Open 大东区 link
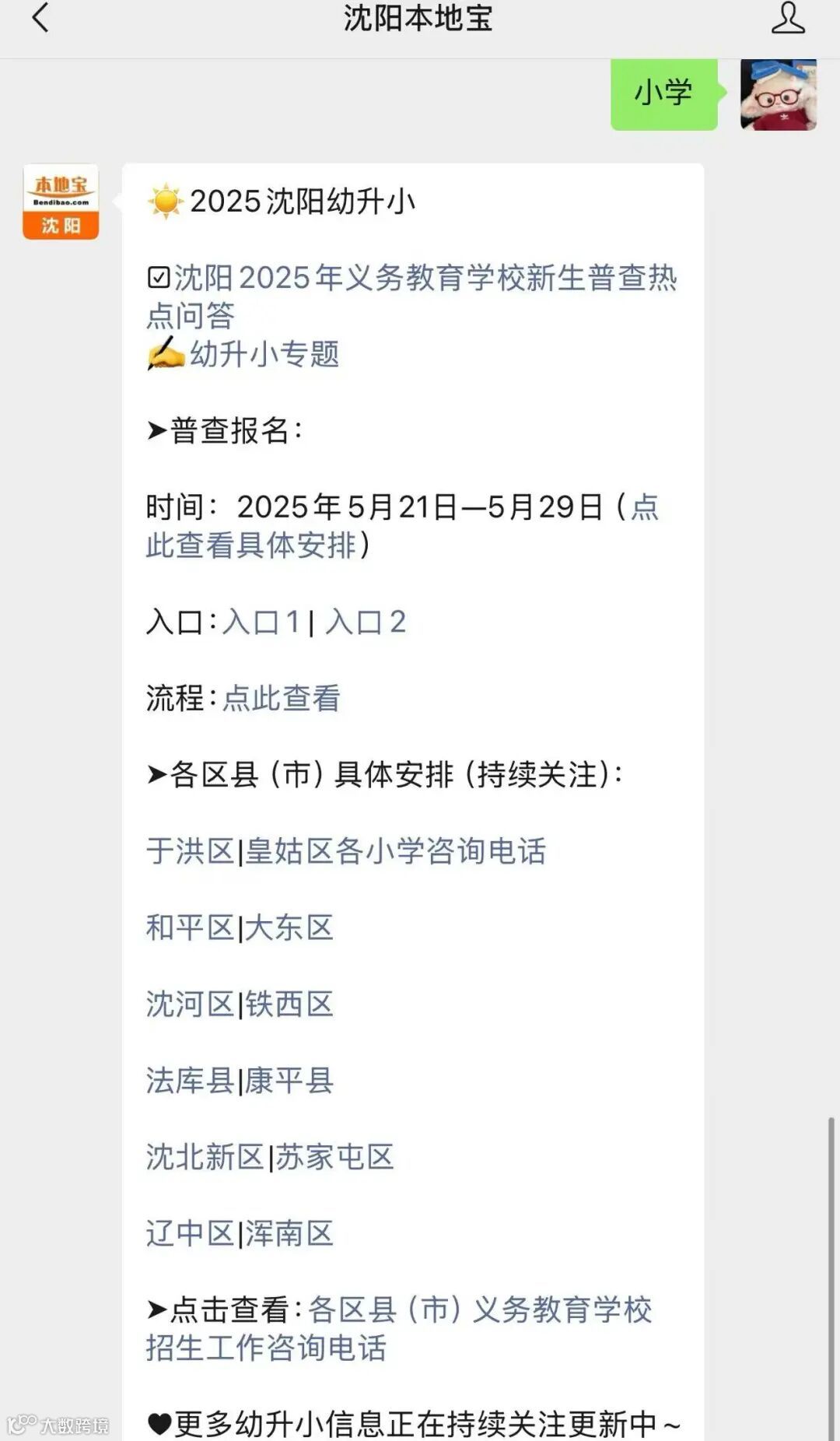 tap(289, 927)
